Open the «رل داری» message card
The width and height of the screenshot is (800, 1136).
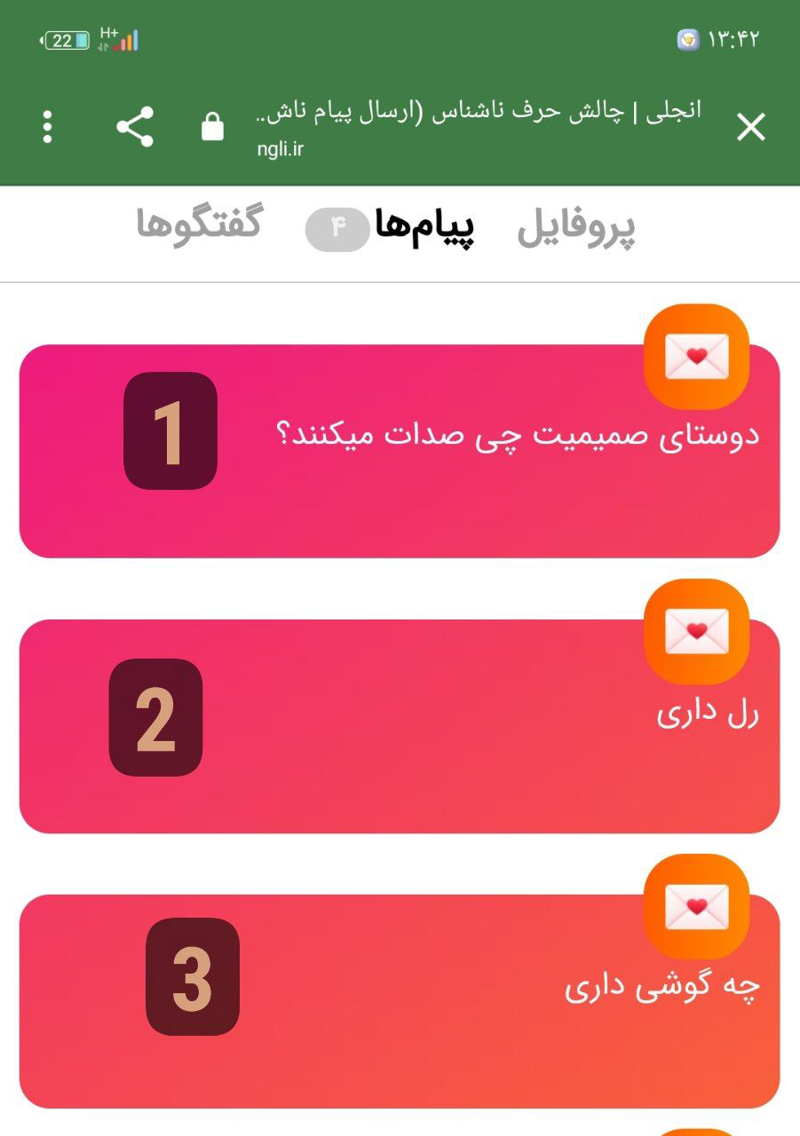pos(400,726)
